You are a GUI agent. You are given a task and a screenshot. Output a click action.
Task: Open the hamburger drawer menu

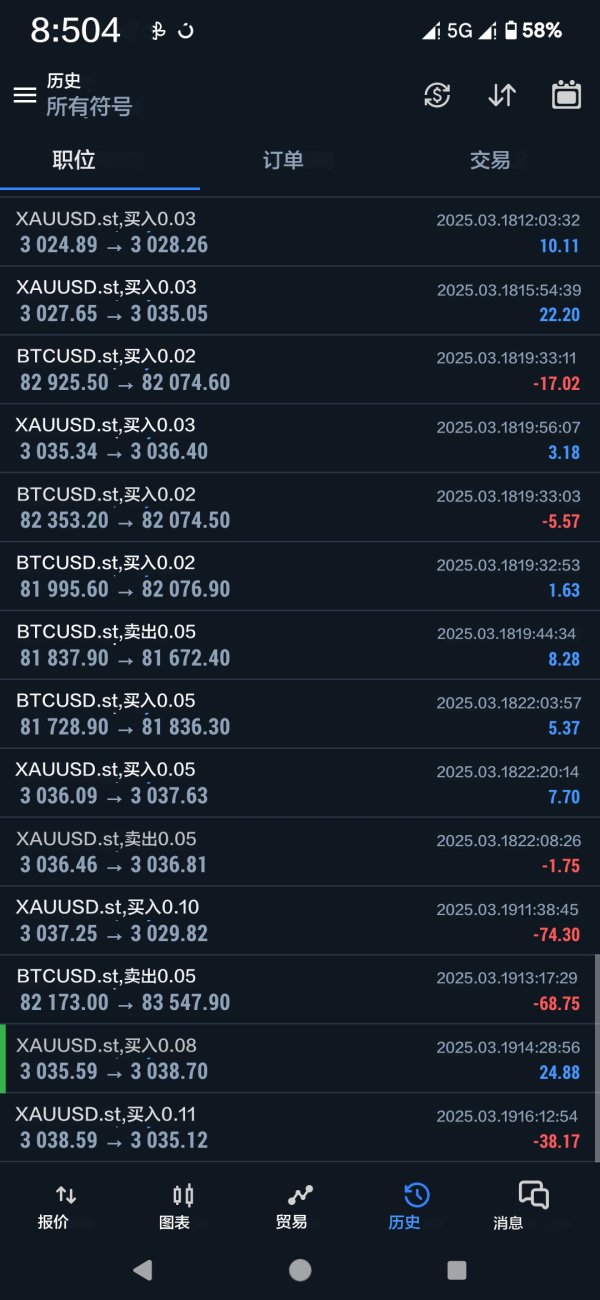coord(24,95)
